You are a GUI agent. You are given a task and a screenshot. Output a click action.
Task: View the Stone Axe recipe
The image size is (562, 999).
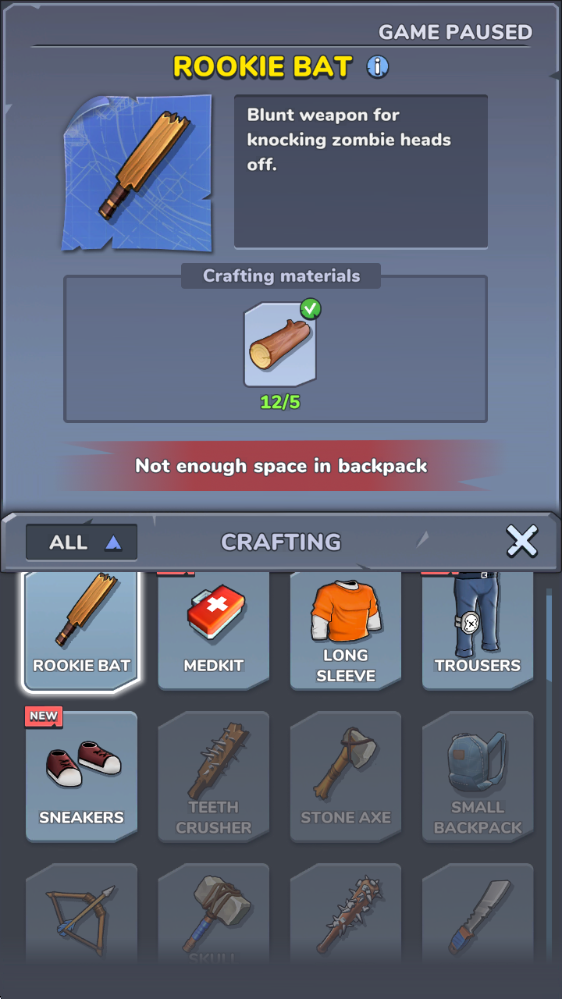click(x=345, y=777)
